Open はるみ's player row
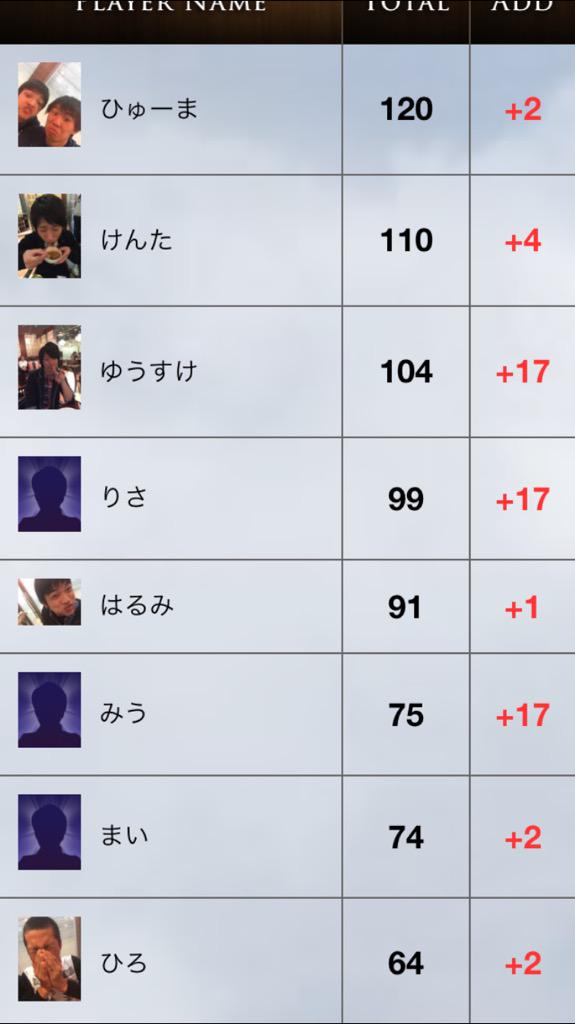 tap(288, 606)
